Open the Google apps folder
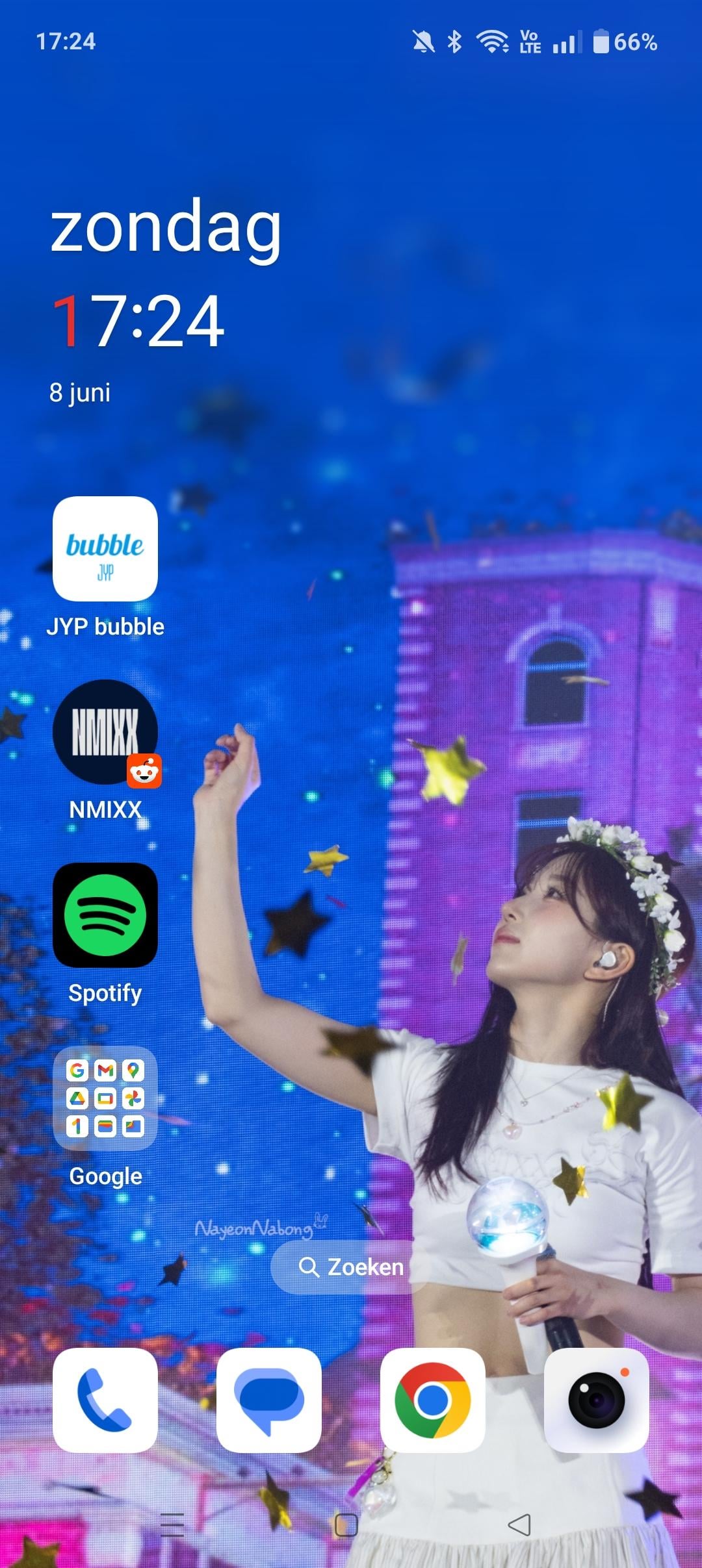 pos(105,1098)
